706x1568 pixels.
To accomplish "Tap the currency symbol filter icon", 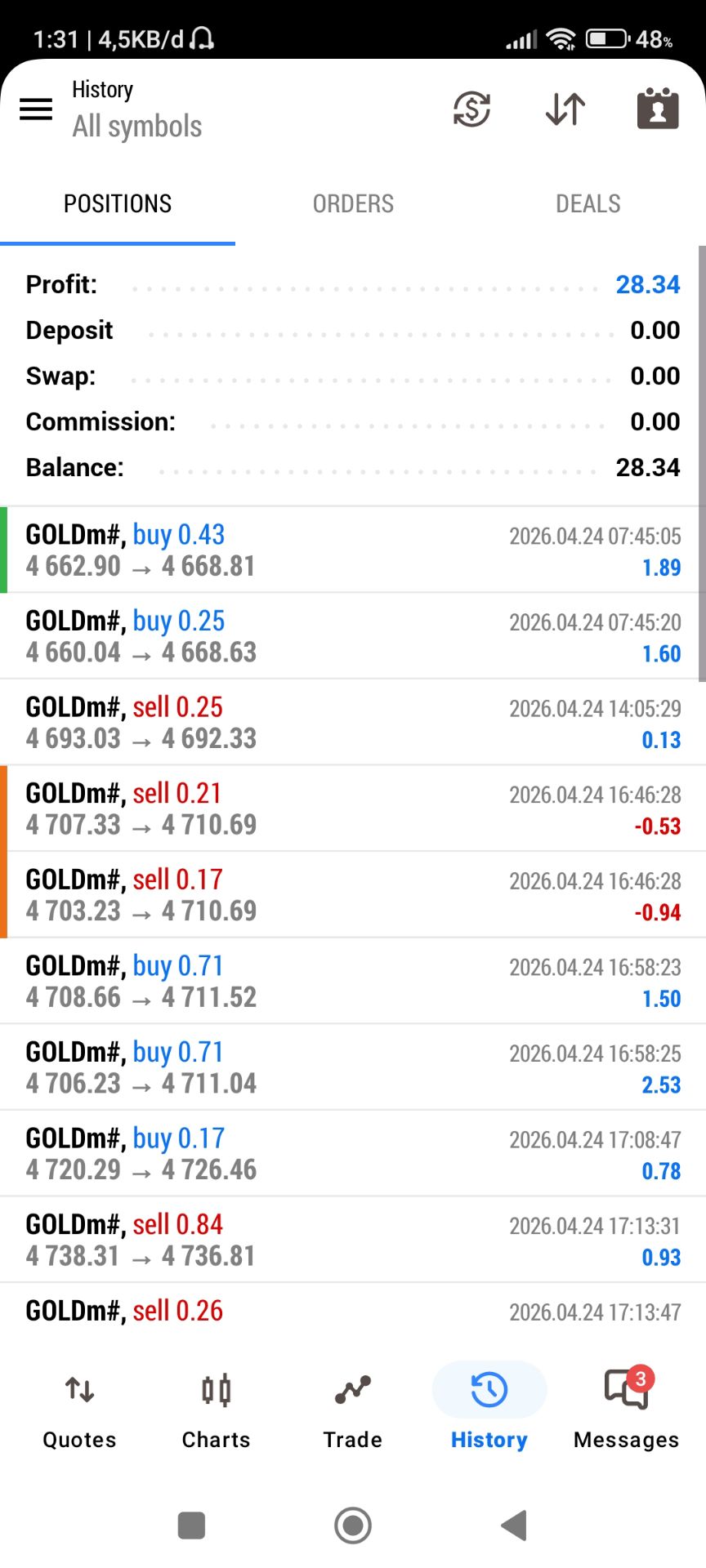I will [x=471, y=109].
